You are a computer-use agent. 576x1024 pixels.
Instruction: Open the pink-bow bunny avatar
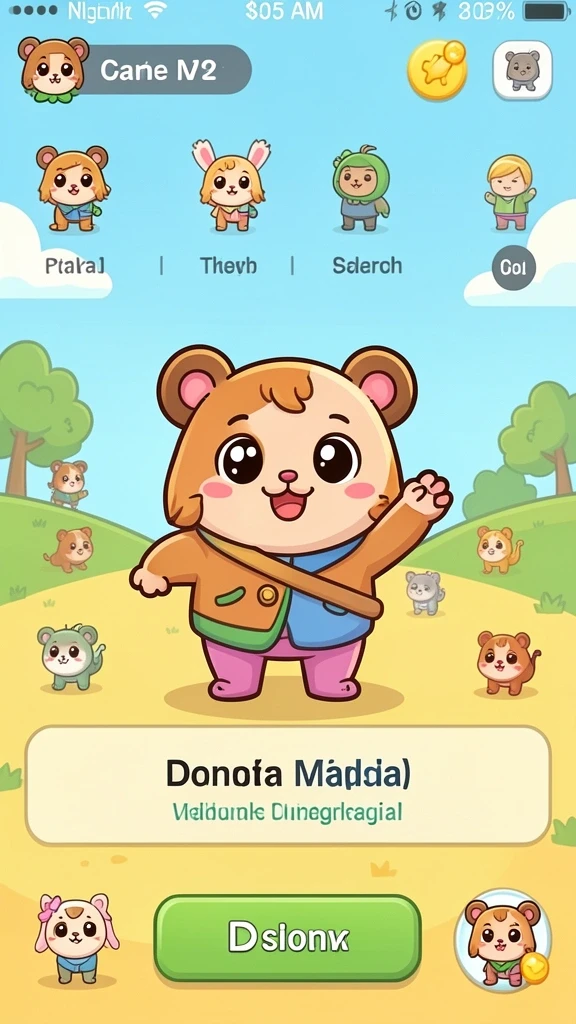tap(76, 938)
